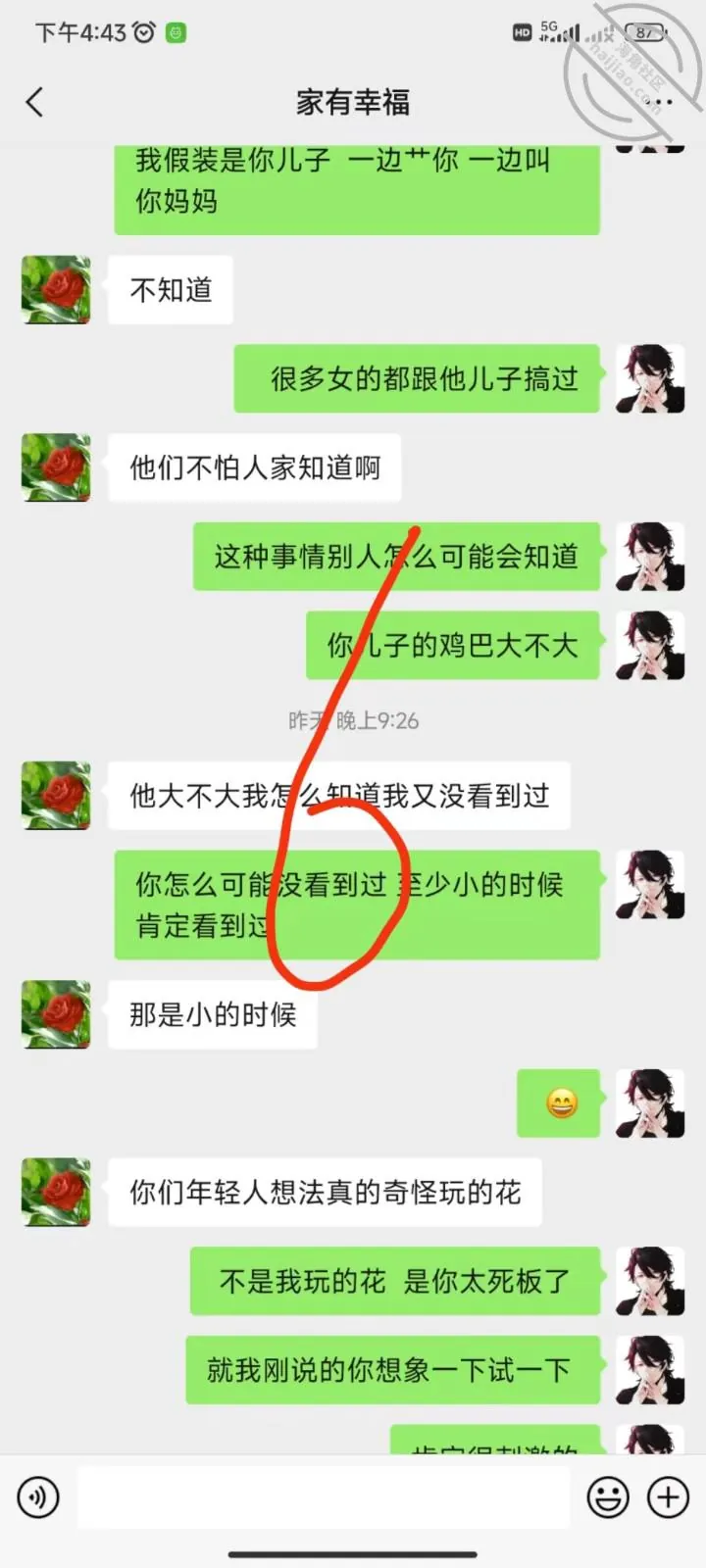This screenshot has width=706, height=1568.
Task: Go back from the 家有幸福 chat
Action: coord(35,102)
